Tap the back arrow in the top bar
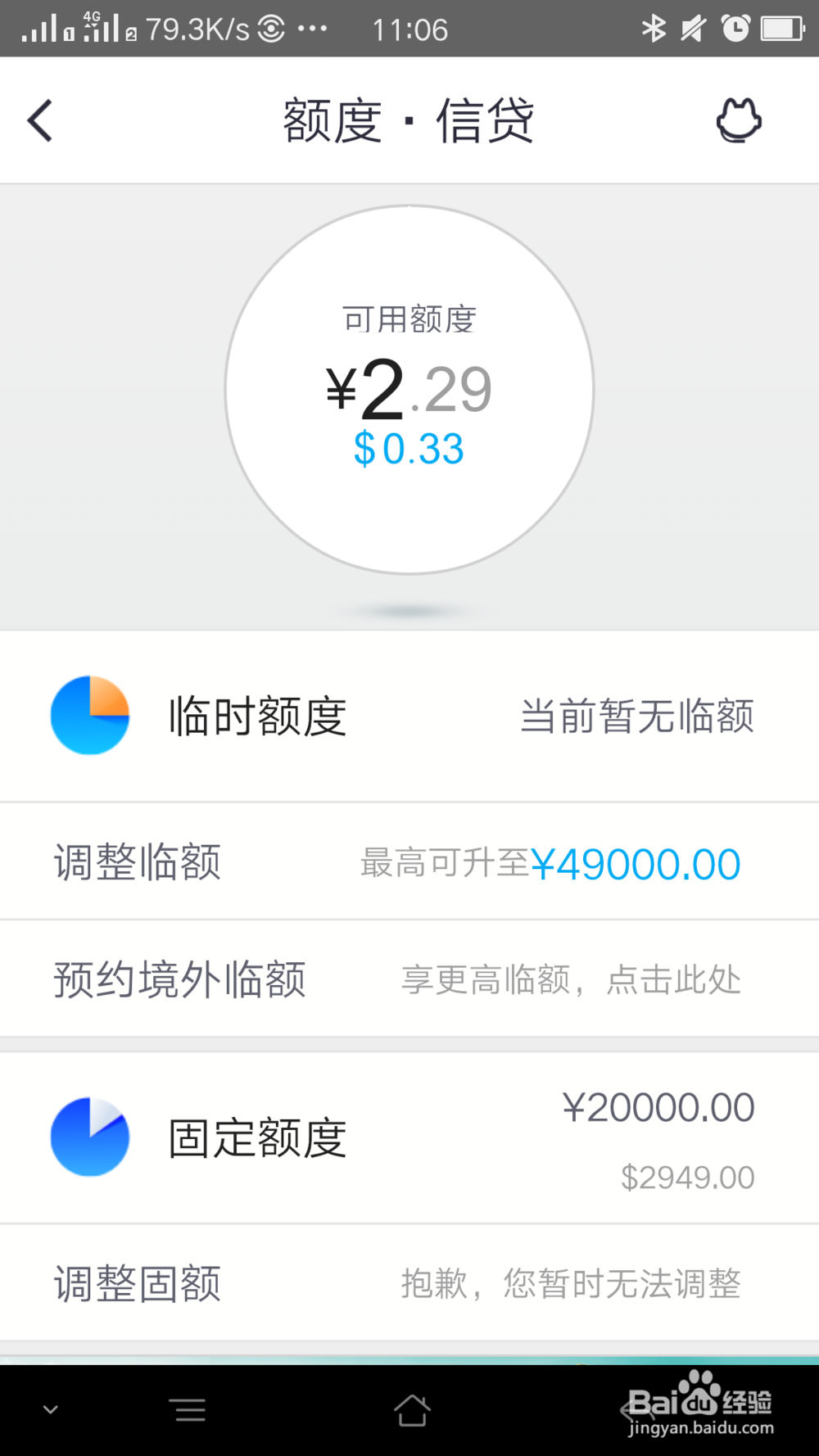 [39, 120]
